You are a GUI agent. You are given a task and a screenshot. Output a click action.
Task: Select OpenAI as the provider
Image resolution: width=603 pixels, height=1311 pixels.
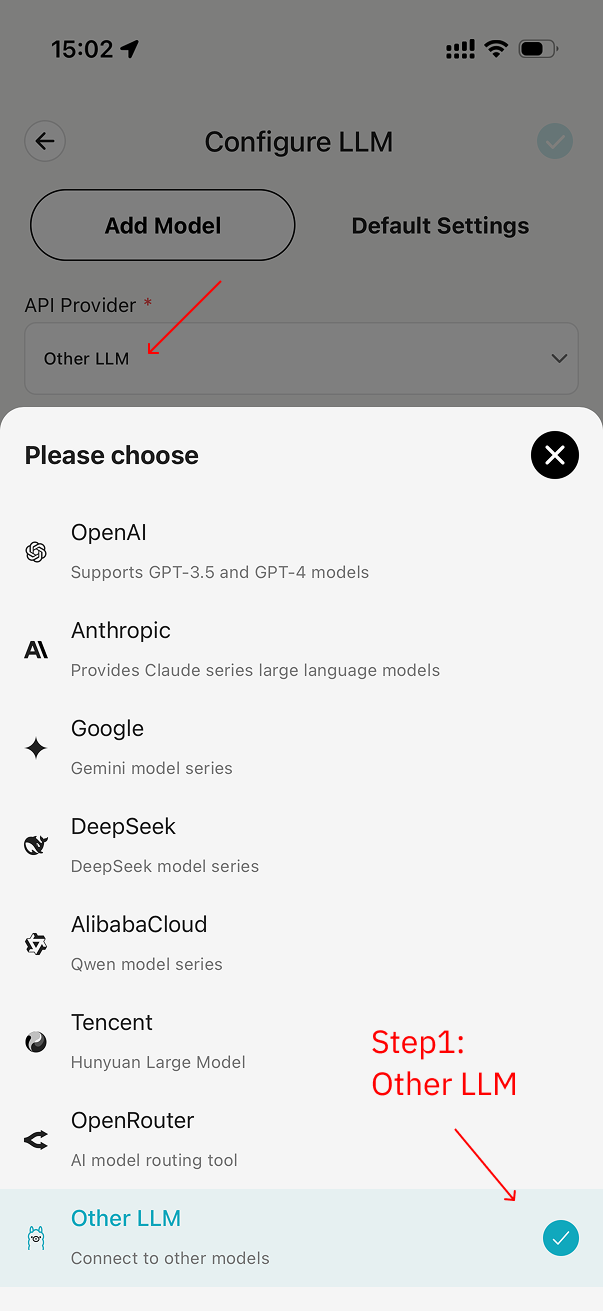tap(301, 551)
